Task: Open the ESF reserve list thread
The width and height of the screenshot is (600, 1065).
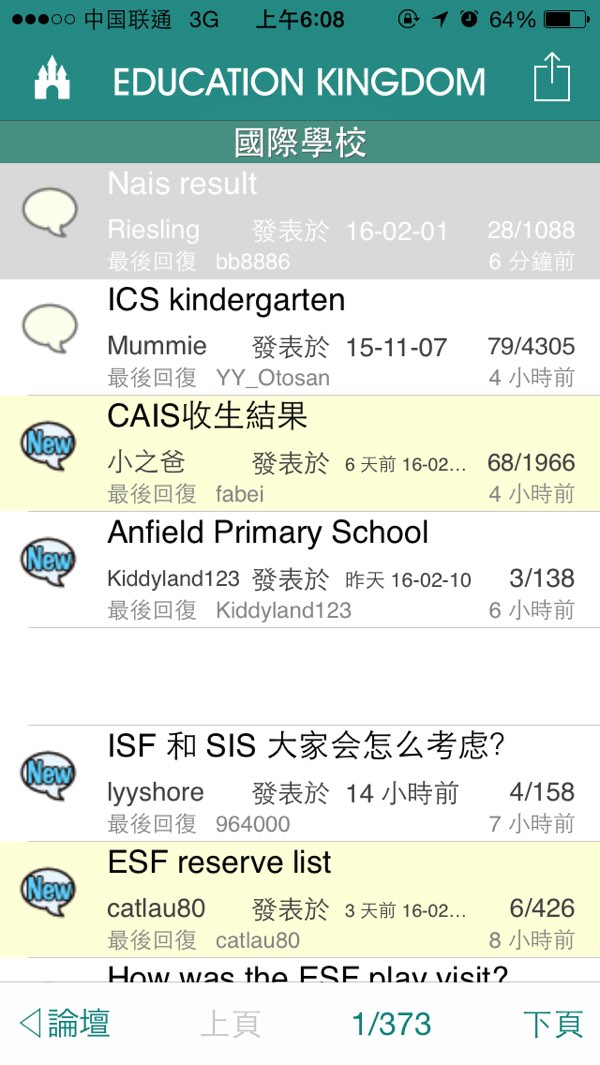Action: click(x=300, y=898)
